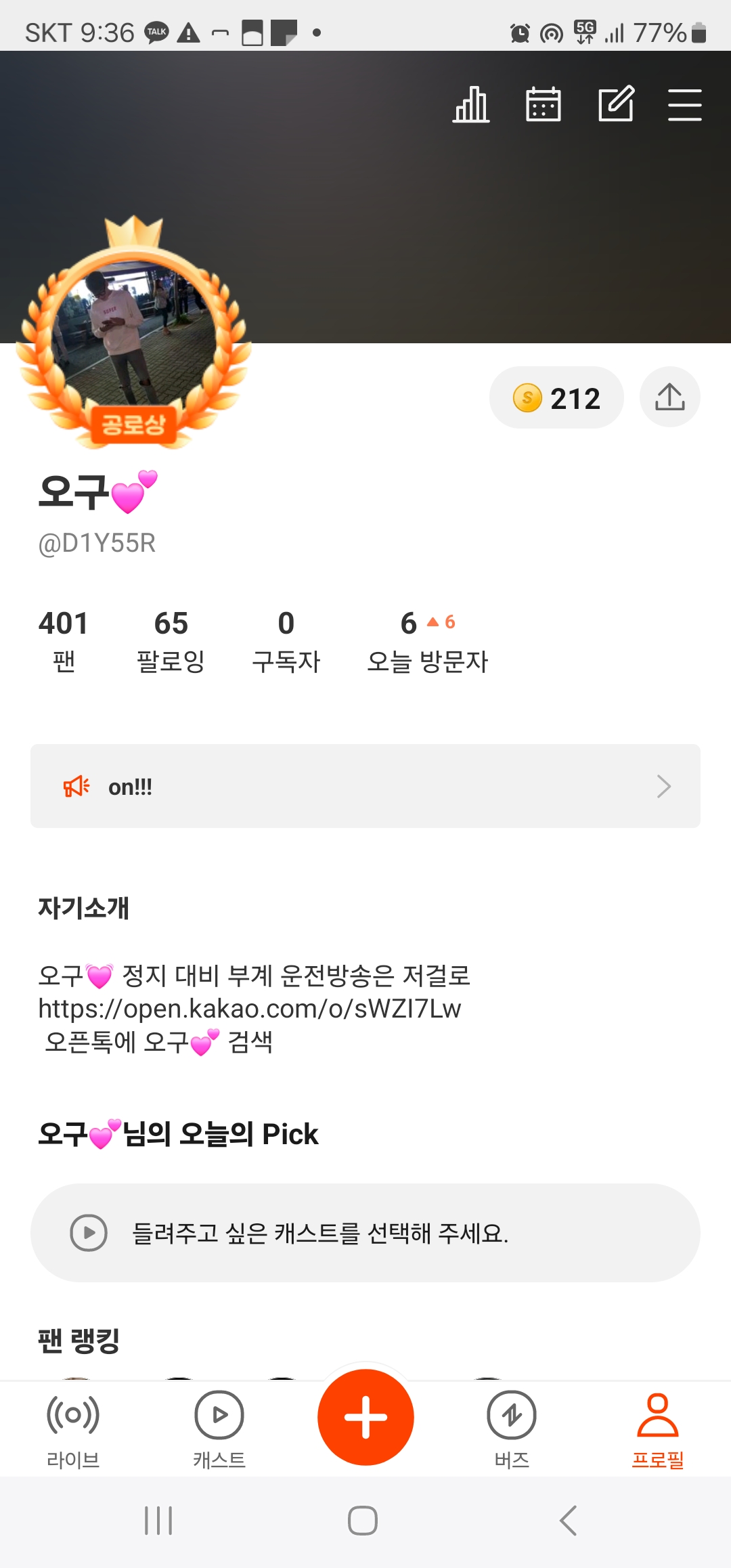This screenshot has width=731, height=1568.
Task: Open the statistics bar chart icon
Action: tap(471, 105)
